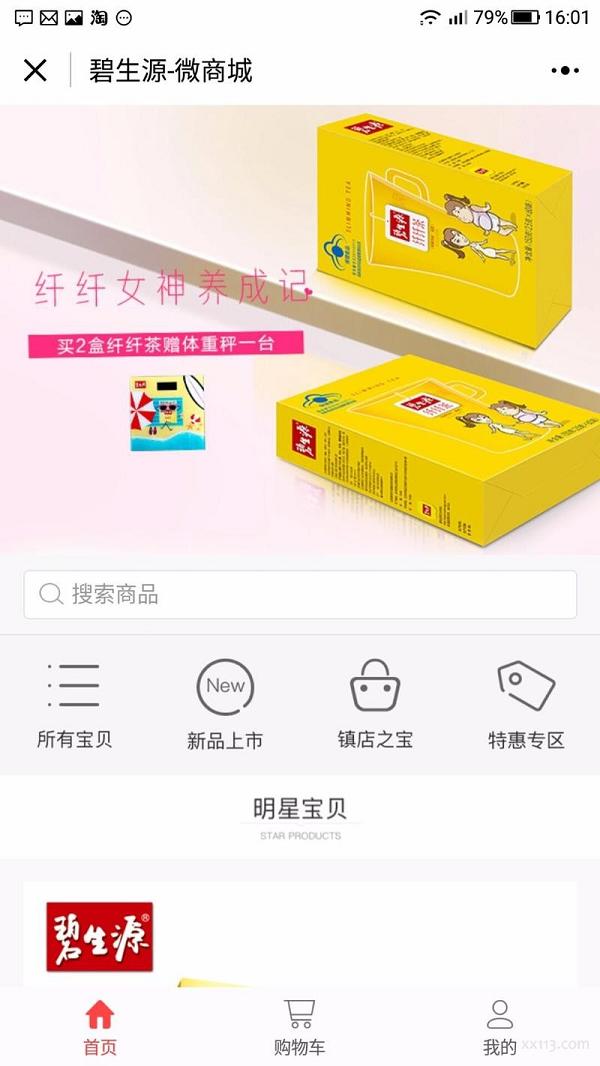Switch to the 首页 tab
The image size is (600, 1066).
(x=100, y=1028)
